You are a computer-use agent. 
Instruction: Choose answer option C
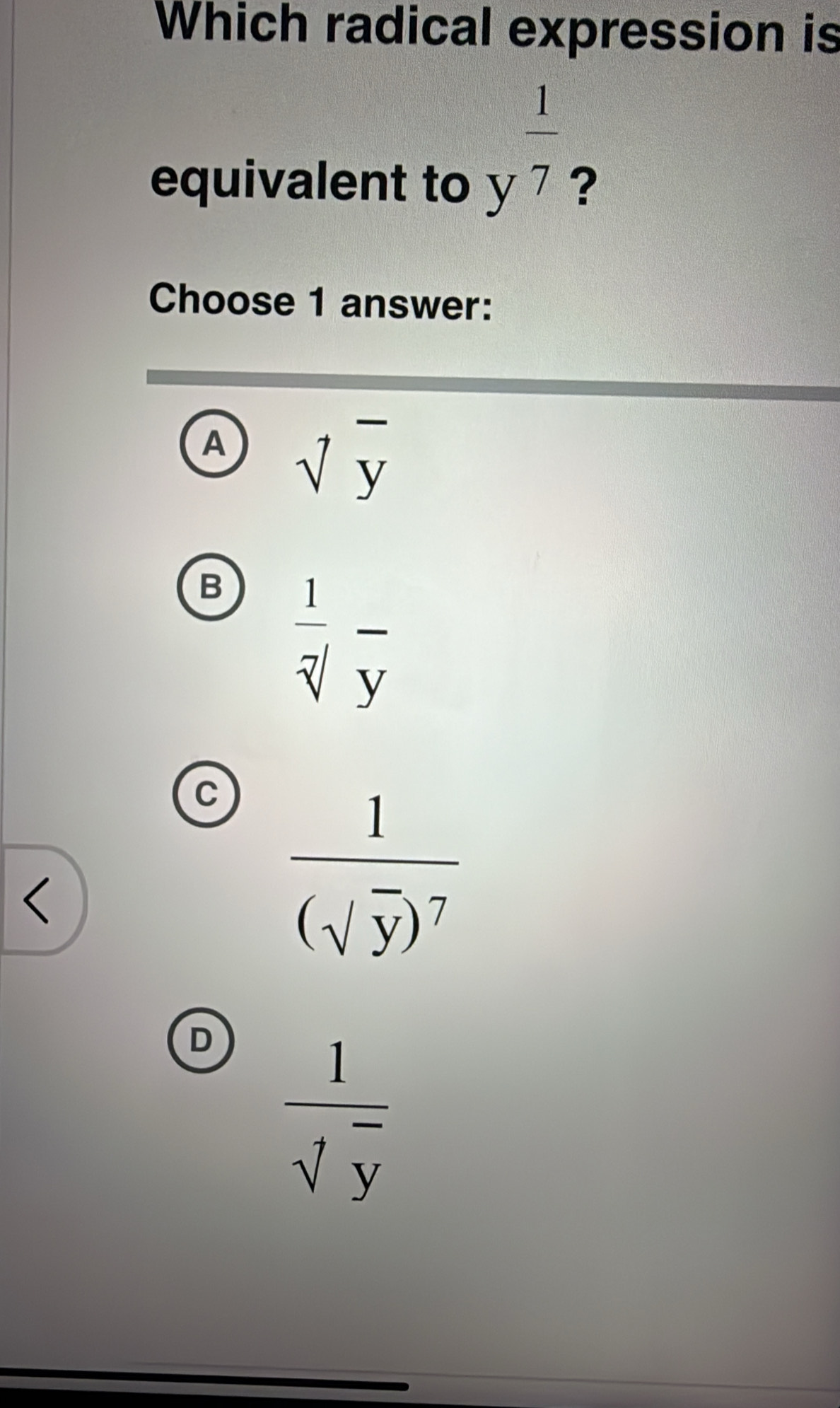click(206, 795)
